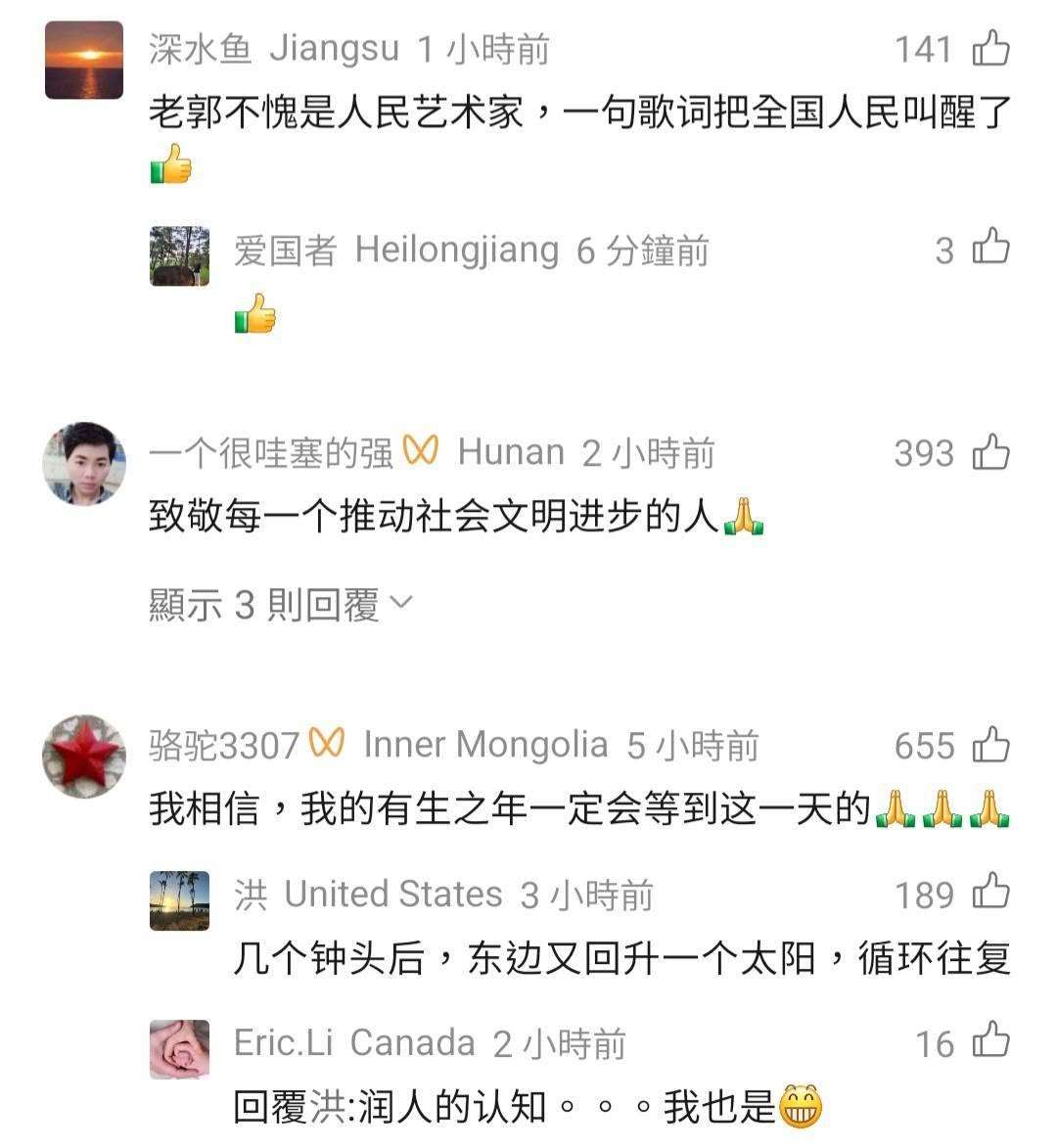Like 洪's reply from United States
Screen dimensions: 1057x1148
pos(991,892)
